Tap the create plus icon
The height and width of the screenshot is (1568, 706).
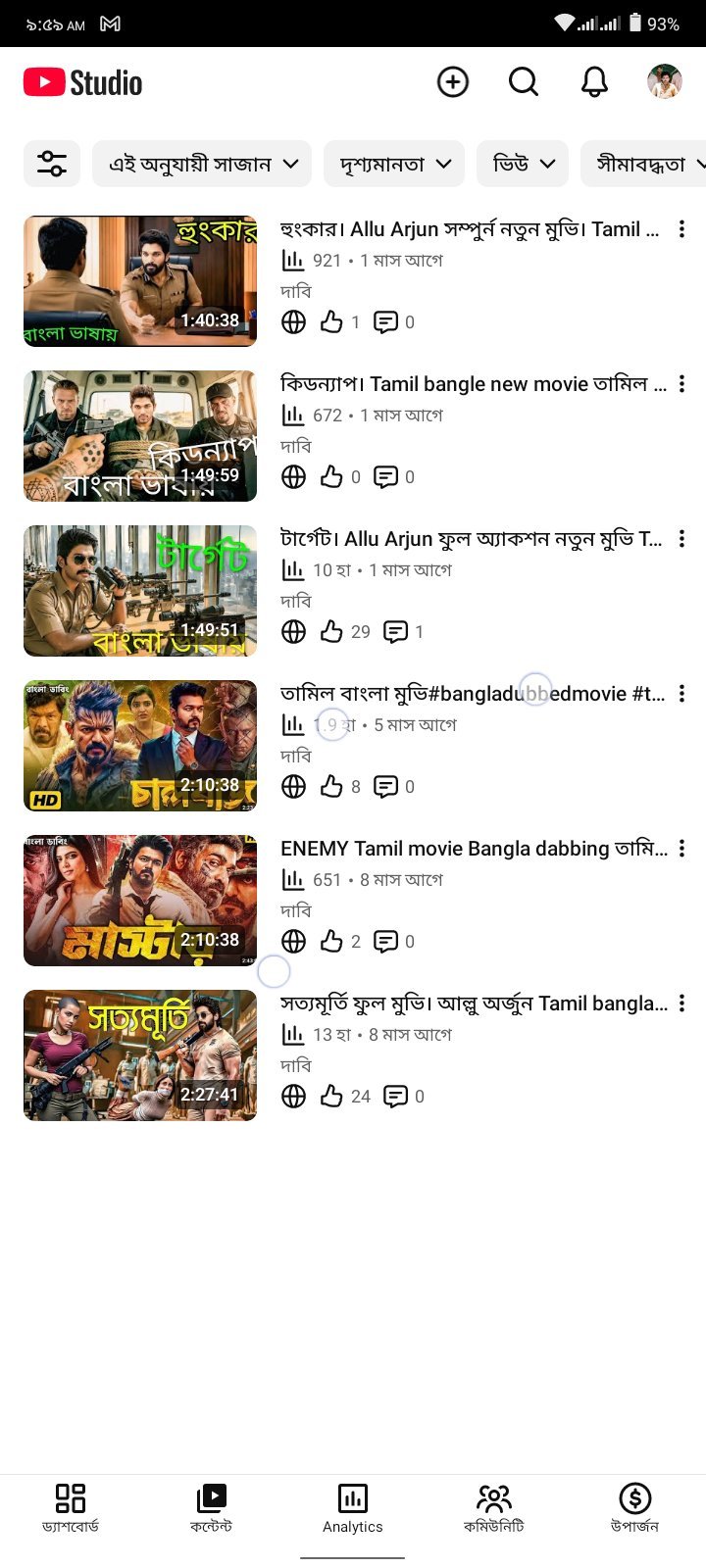(x=453, y=82)
